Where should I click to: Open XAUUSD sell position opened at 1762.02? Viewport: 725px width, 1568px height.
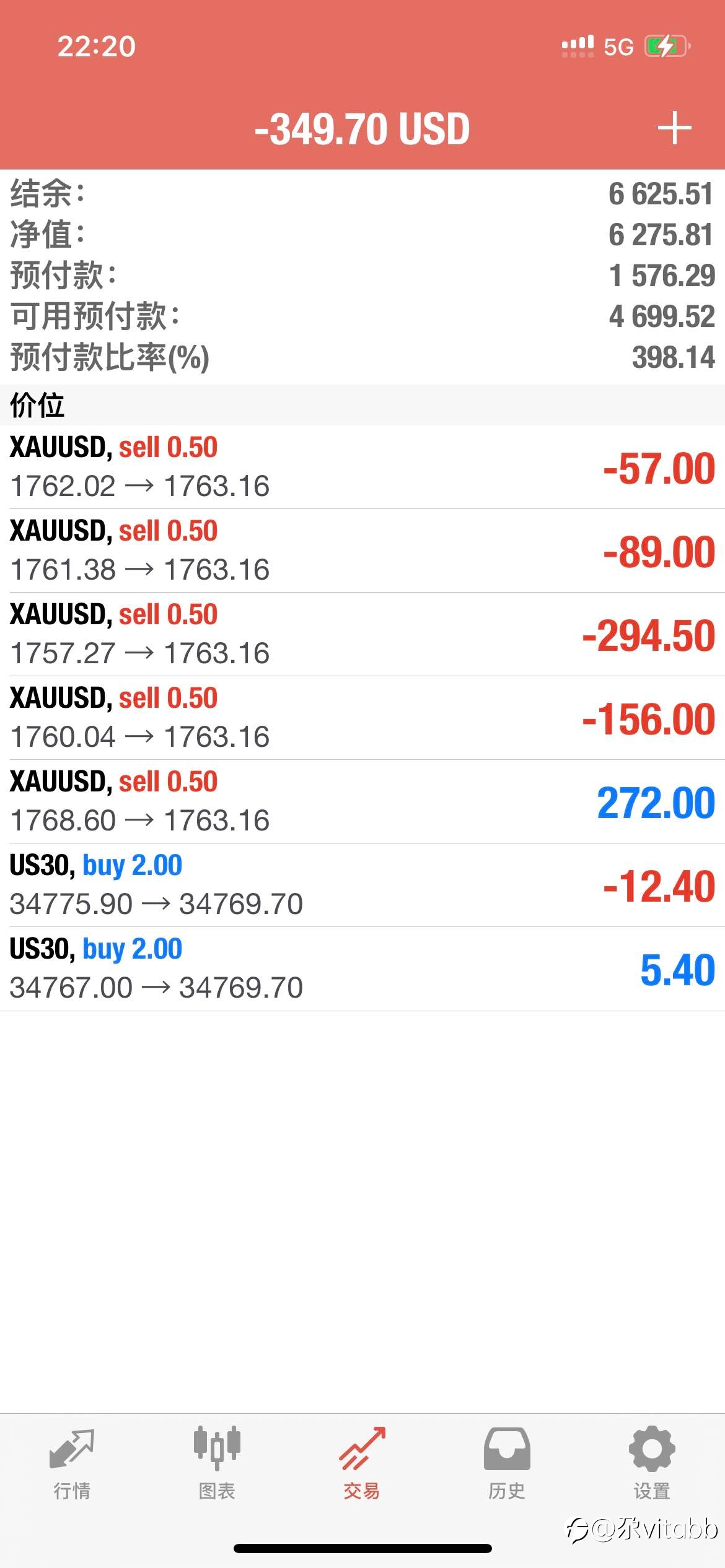click(x=362, y=467)
